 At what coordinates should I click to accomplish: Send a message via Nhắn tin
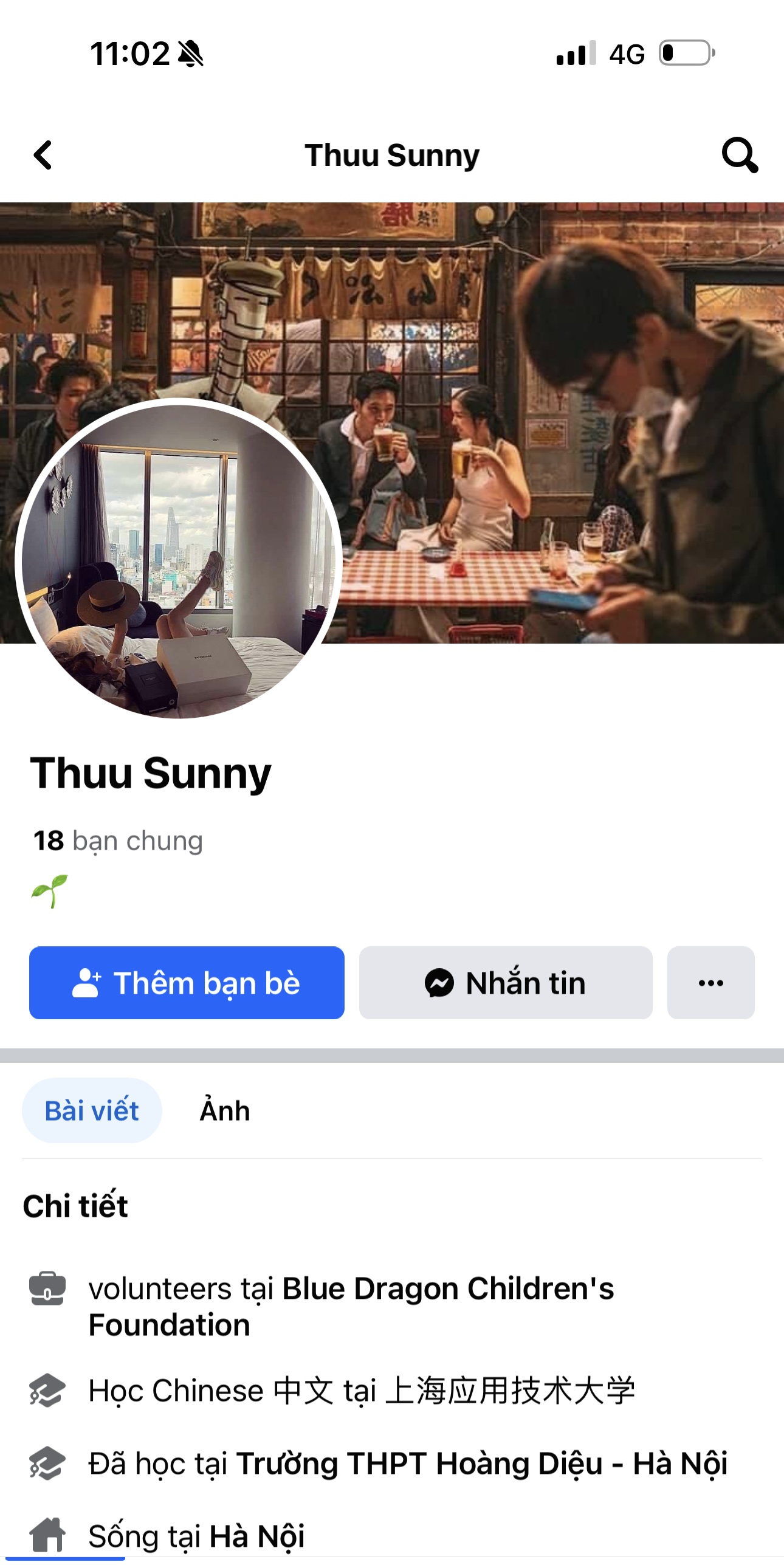coord(505,983)
